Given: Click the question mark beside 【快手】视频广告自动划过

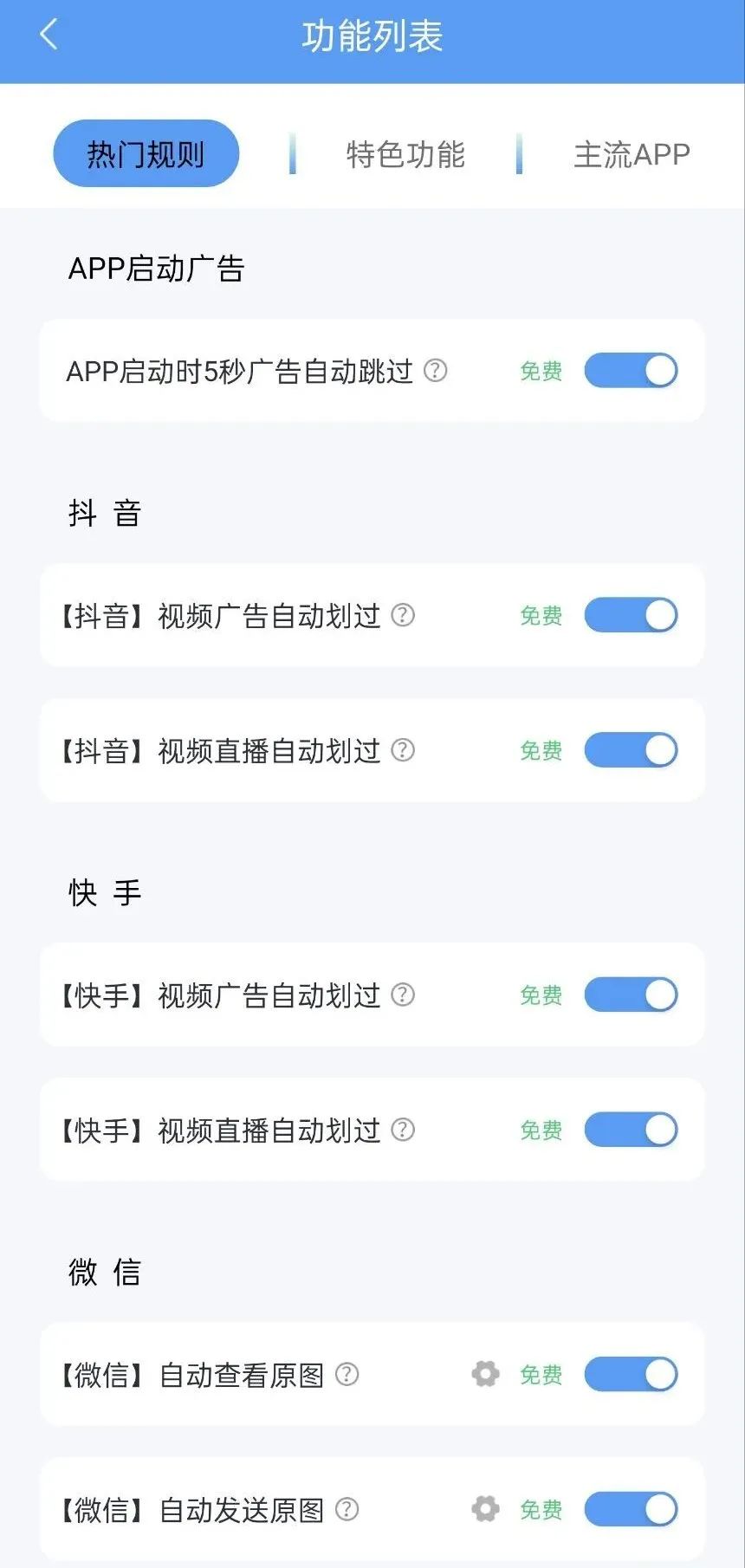Looking at the screenshot, I should [x=402, y=995].
